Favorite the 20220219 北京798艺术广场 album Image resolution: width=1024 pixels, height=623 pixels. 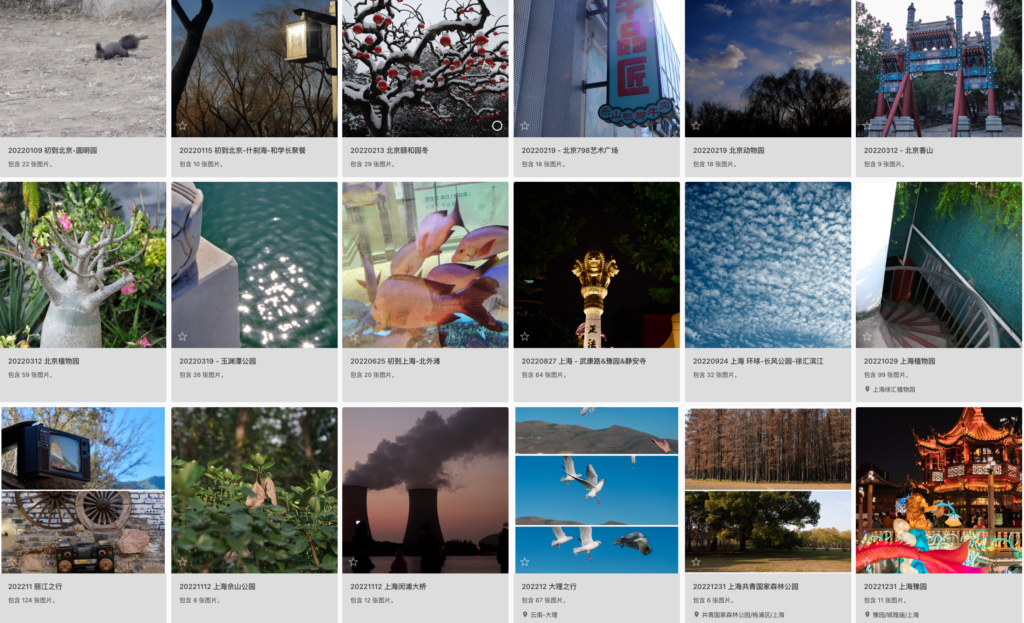pos(525,126)
